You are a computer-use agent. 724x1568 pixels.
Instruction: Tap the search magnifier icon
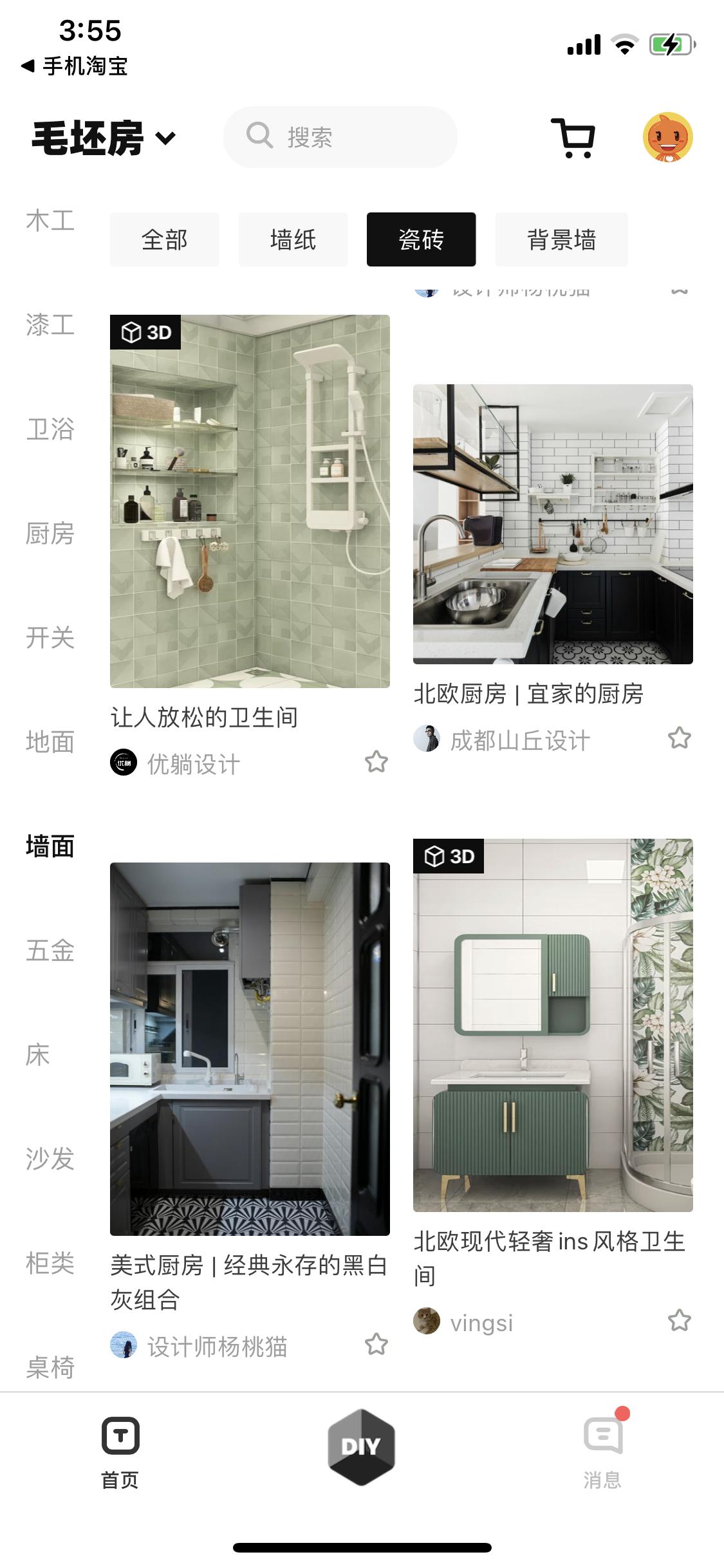(x=259, y=136)
